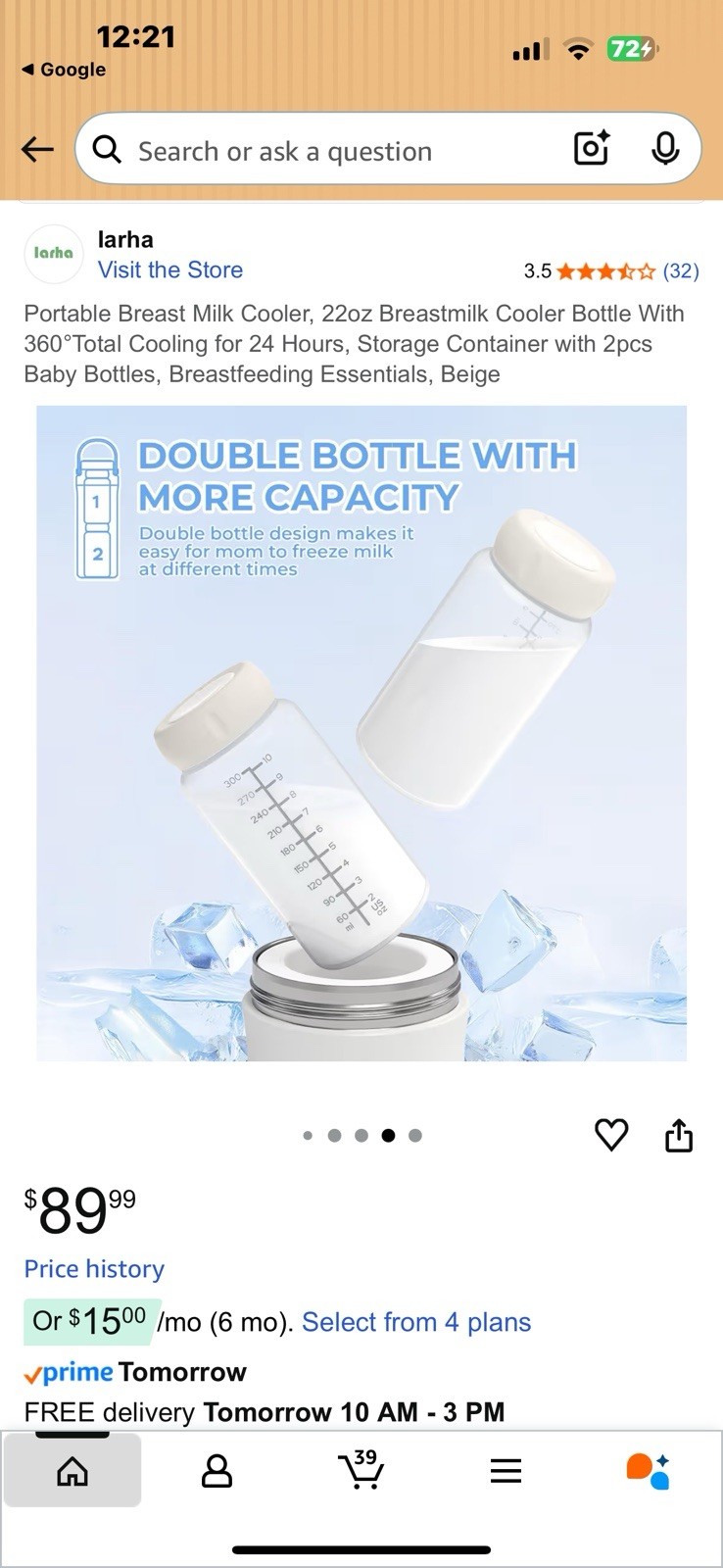
Task: Start voice search with the microphone
Action: [x=665, y=149]
